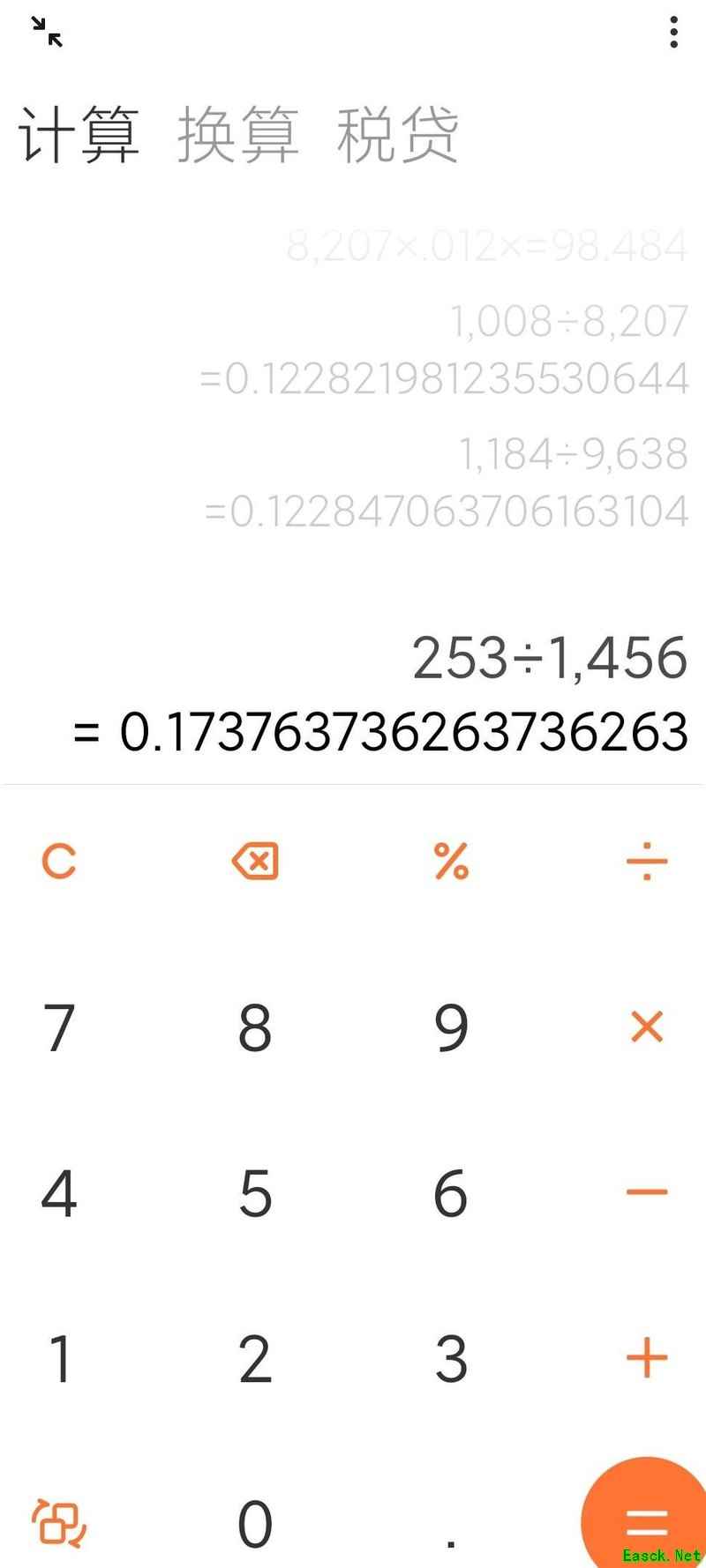Enter digit 5
This screenshot has width=706, height=1568.
click(255, 1193)
